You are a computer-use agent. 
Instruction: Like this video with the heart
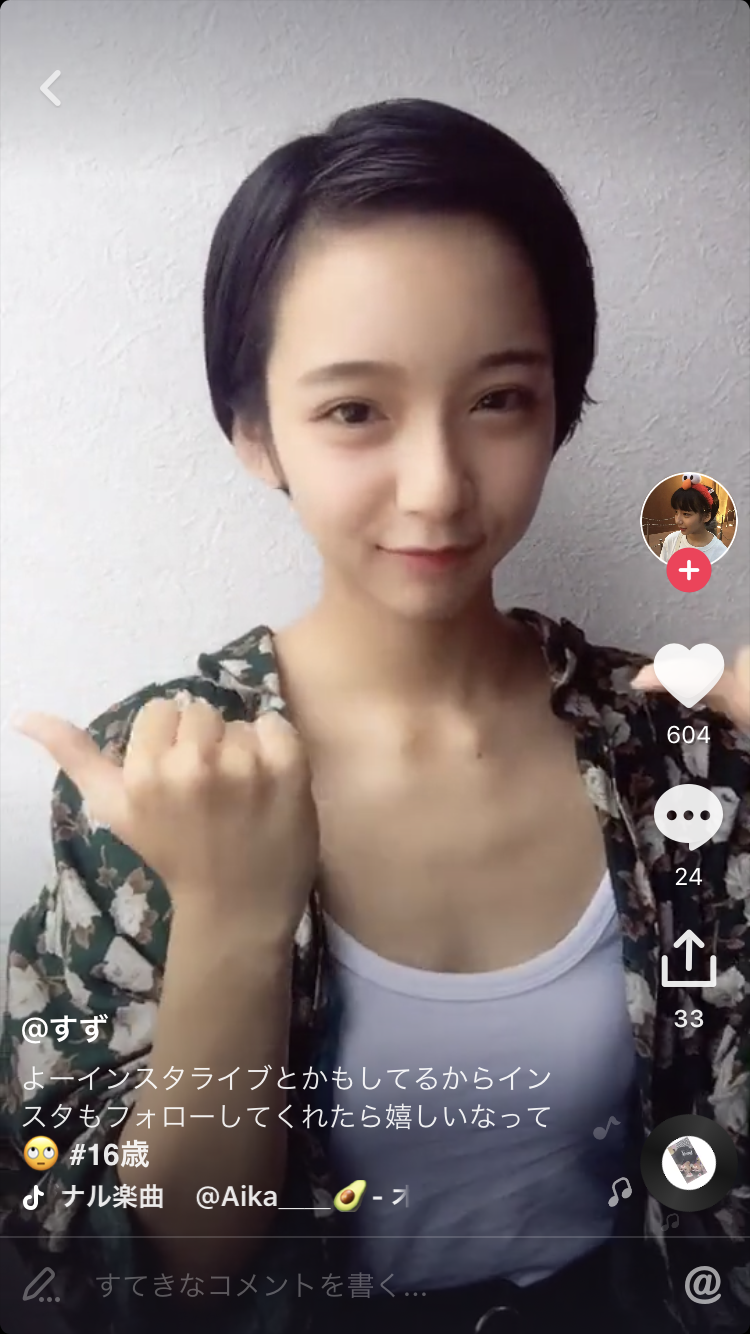688,676
